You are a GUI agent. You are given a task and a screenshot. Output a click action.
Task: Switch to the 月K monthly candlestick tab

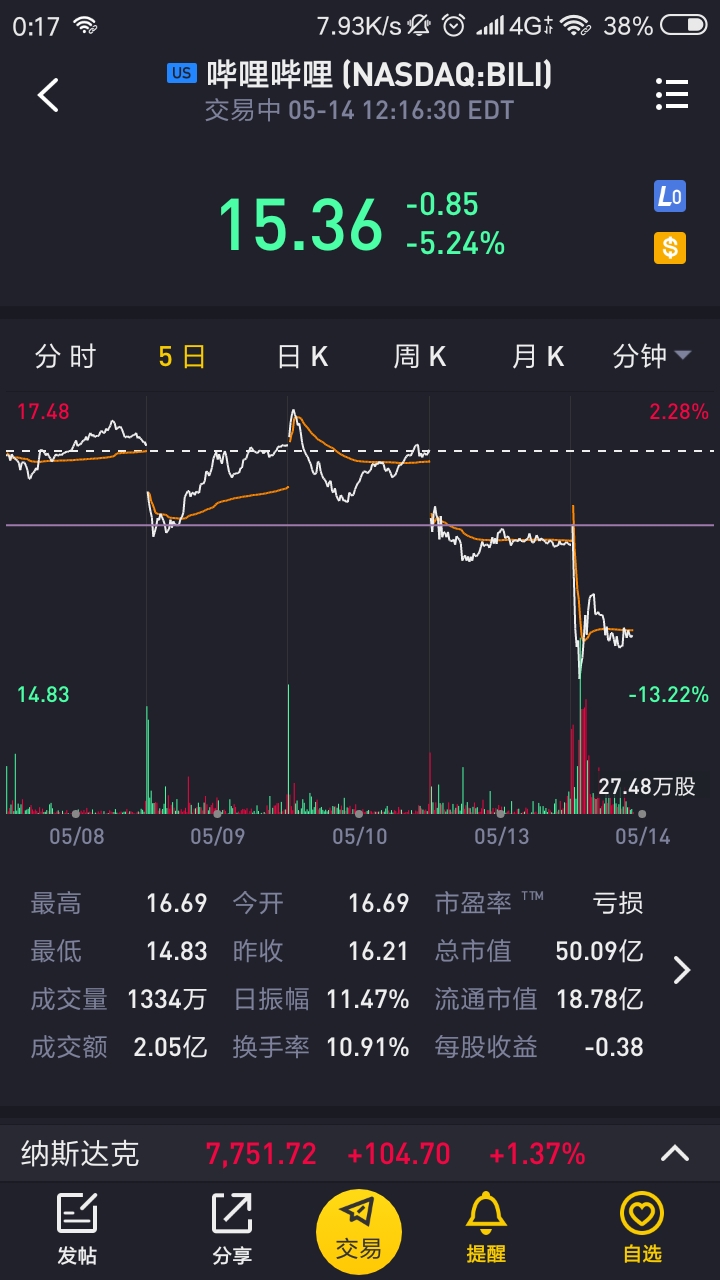pyautogui.click(x=538, y=356)
